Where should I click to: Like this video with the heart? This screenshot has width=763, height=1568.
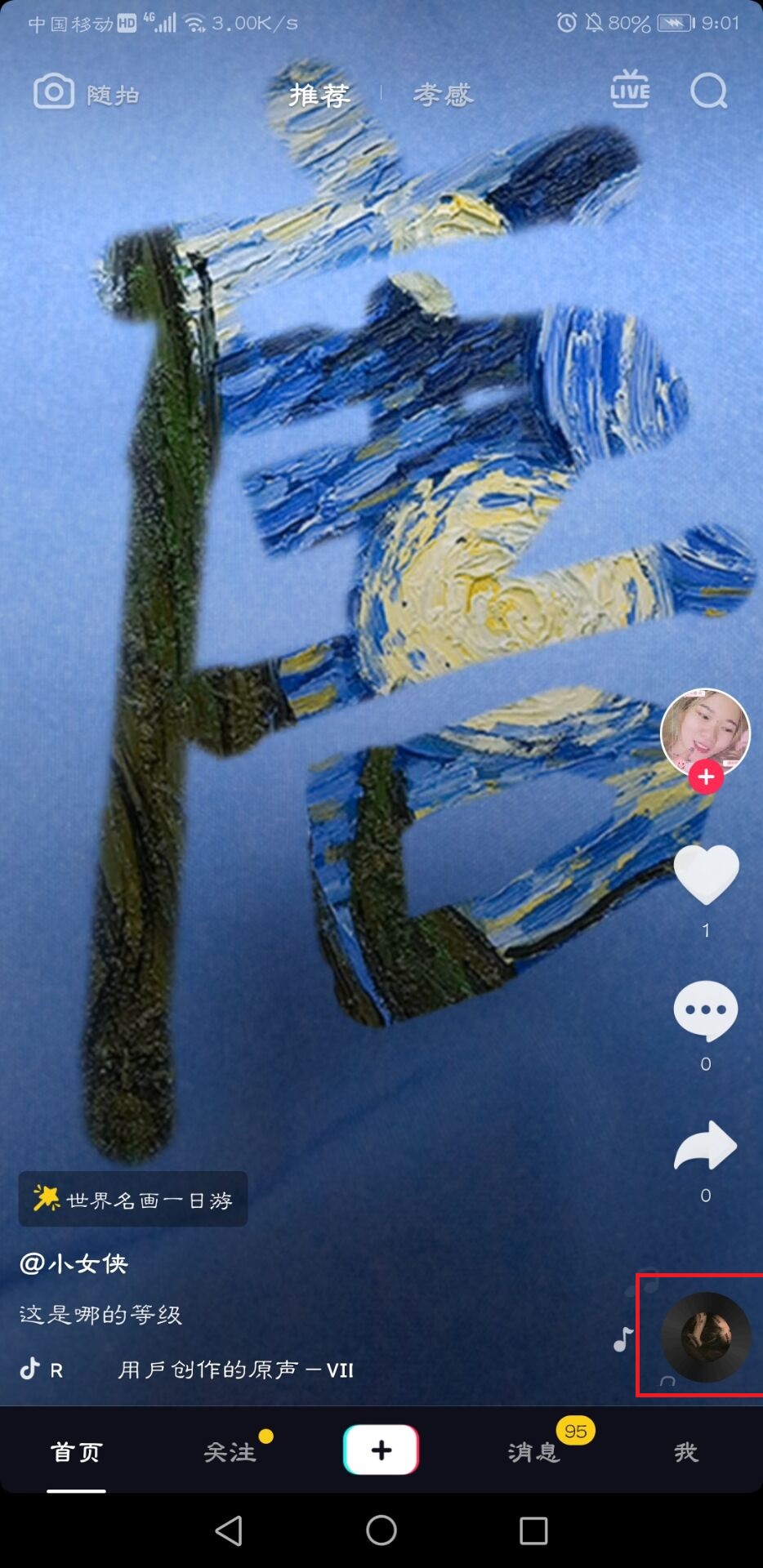tap(706, 875)
